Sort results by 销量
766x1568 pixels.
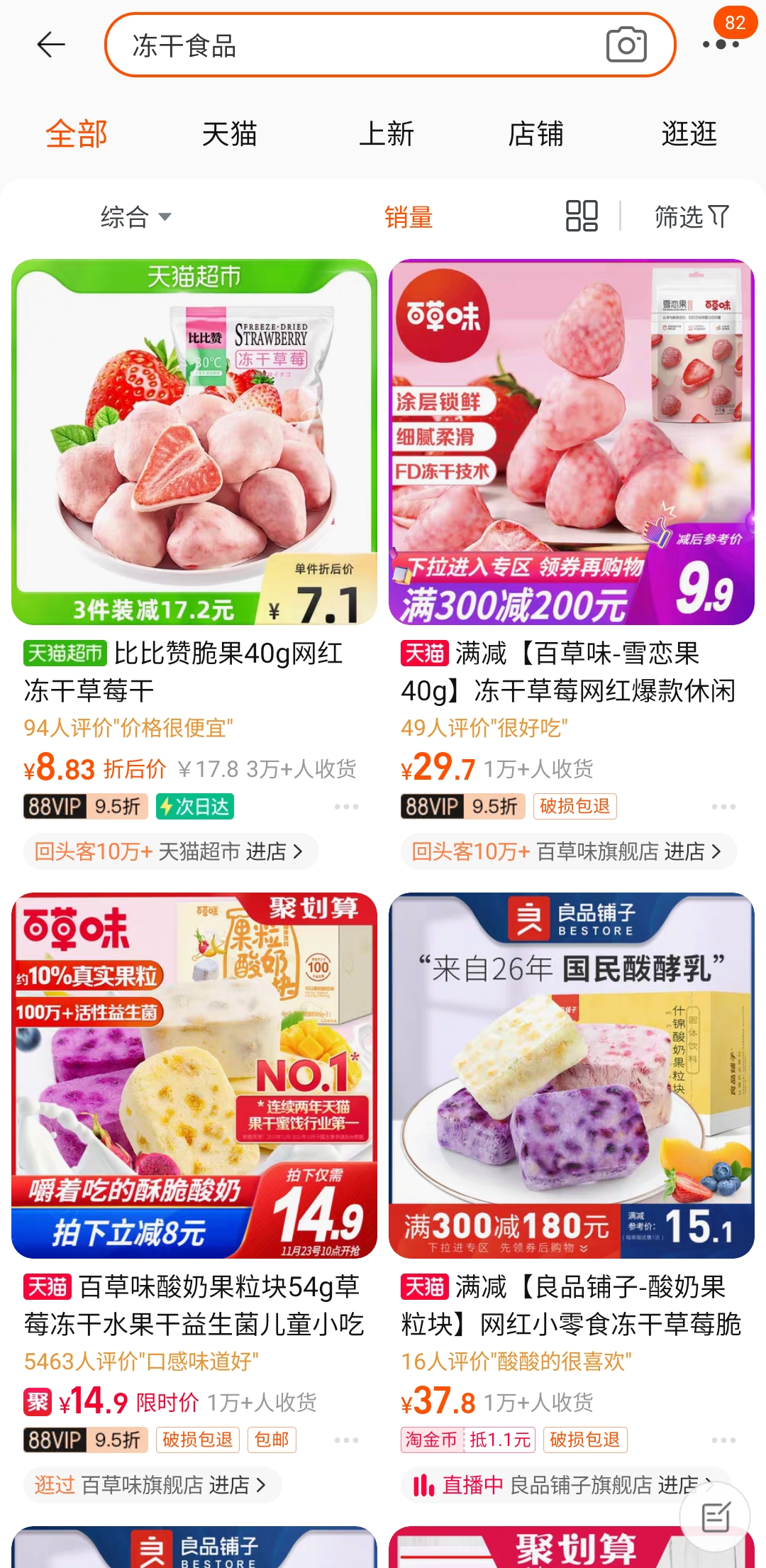pos(409,216)
